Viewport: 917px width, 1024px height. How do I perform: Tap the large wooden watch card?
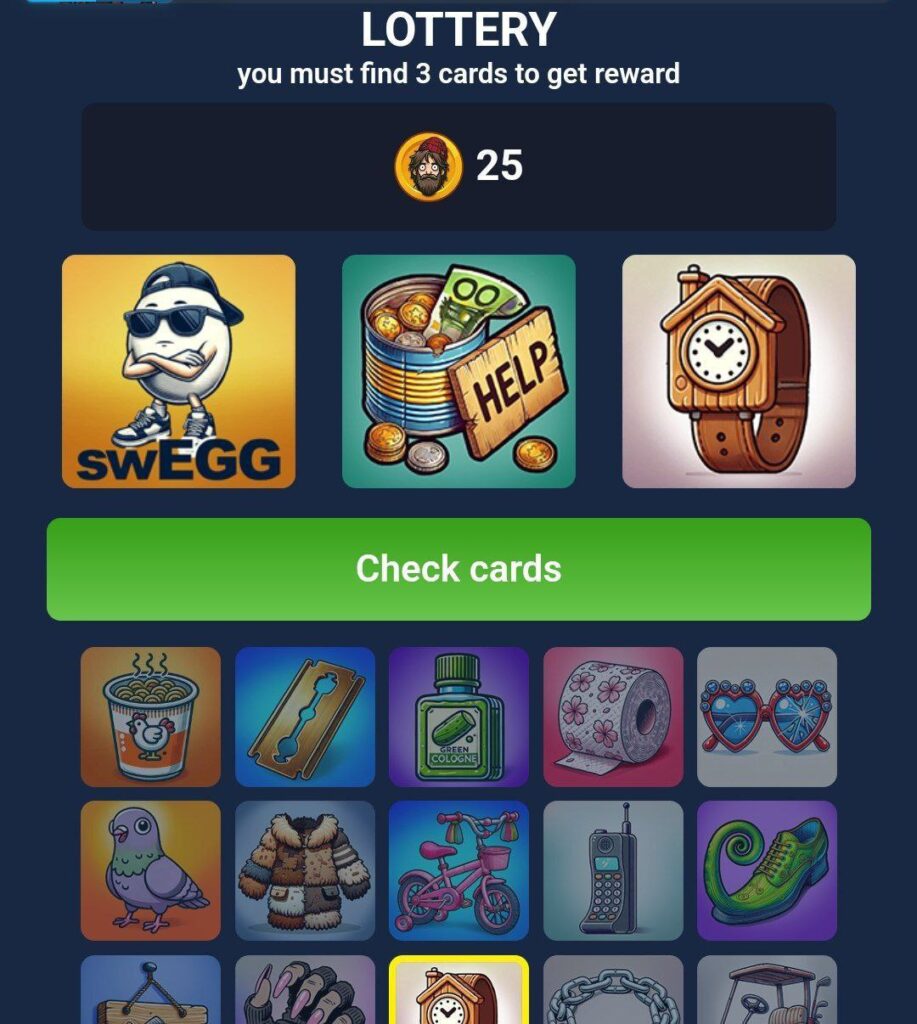click(x=739, y=371)
